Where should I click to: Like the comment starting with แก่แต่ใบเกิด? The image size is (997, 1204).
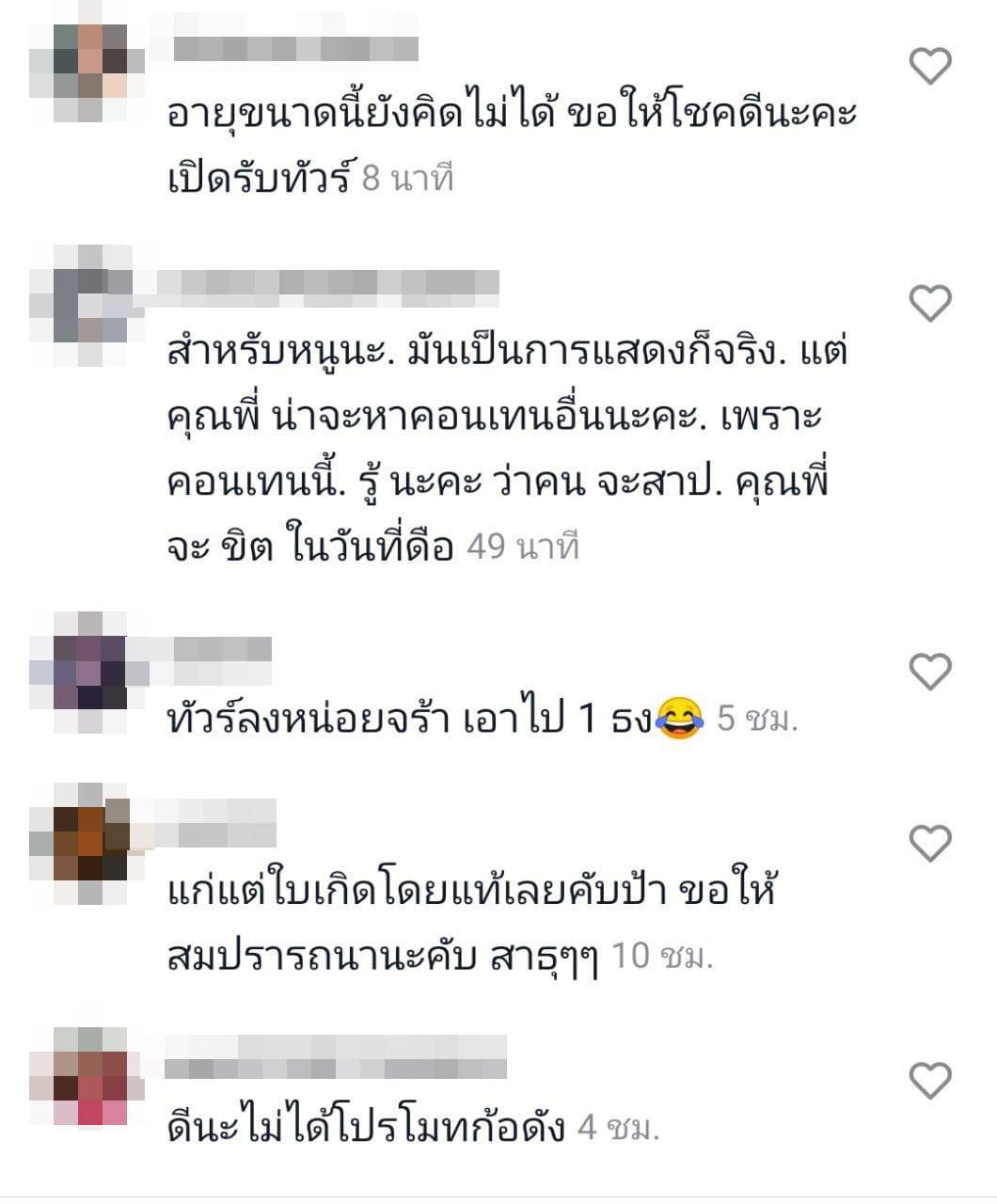point(930,843)
